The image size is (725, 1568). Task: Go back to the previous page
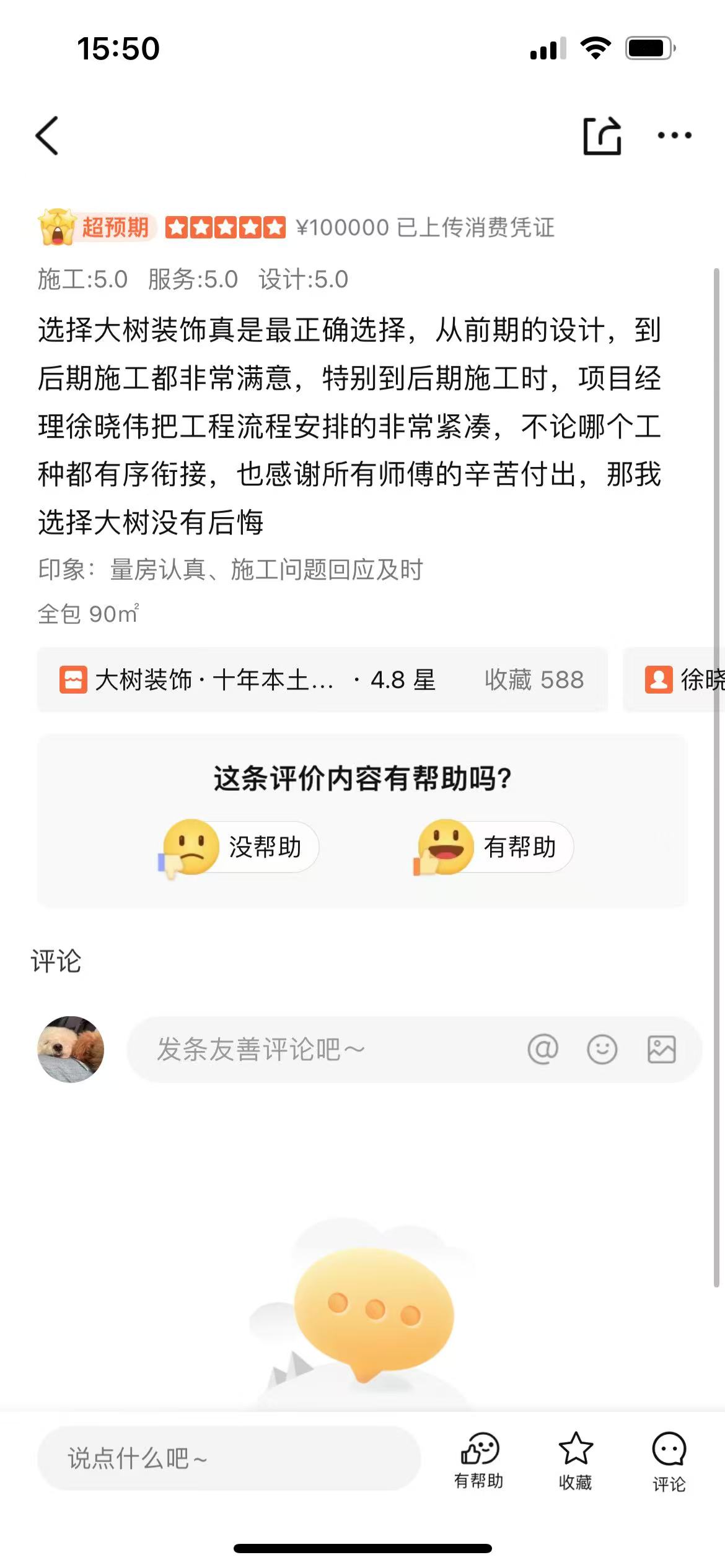click(48, 136)
